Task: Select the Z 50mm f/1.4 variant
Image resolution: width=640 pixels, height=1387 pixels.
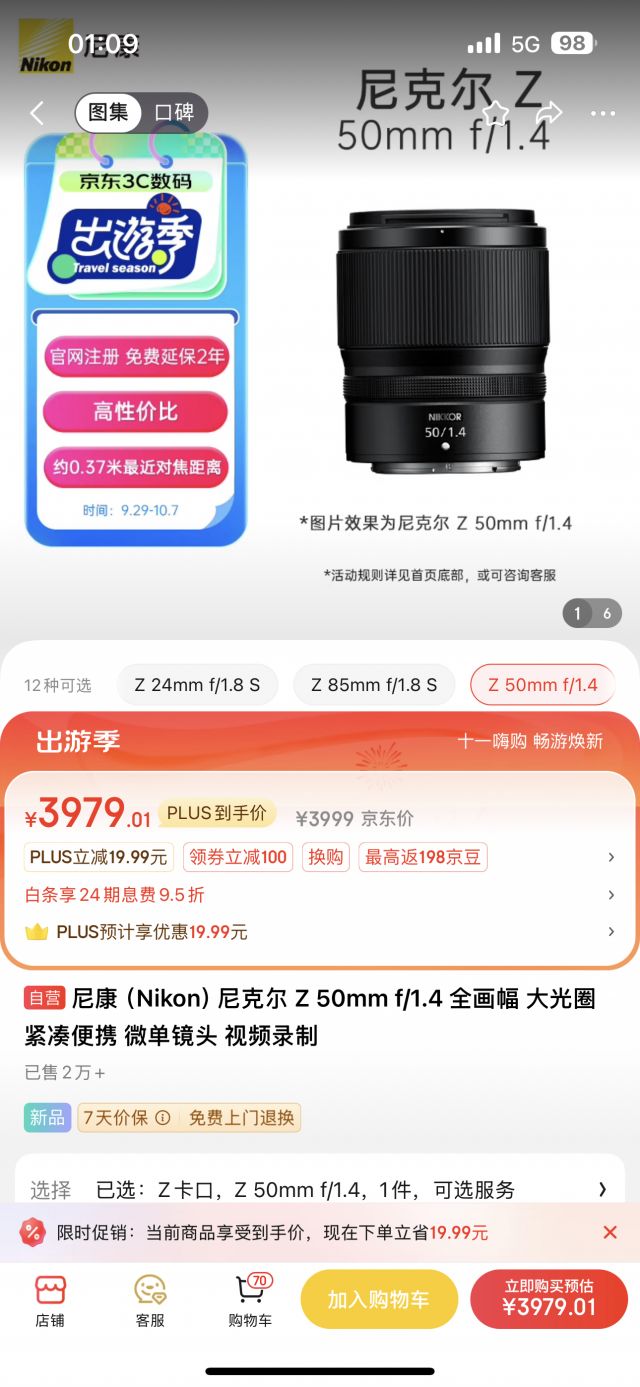Action: click(543, 685)
